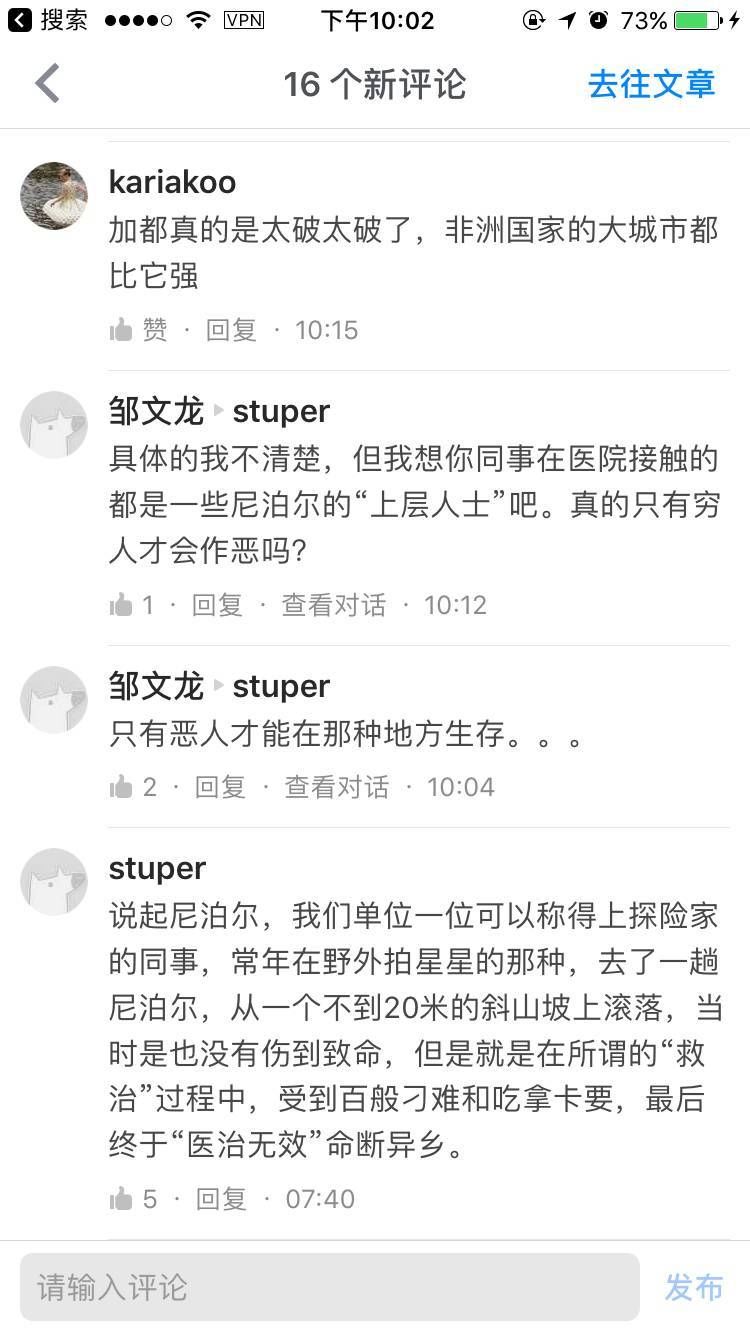Like kariakoo's comment
This screenshot has width=750, height=1334.
pyautogui.click(x=138, y=330)
